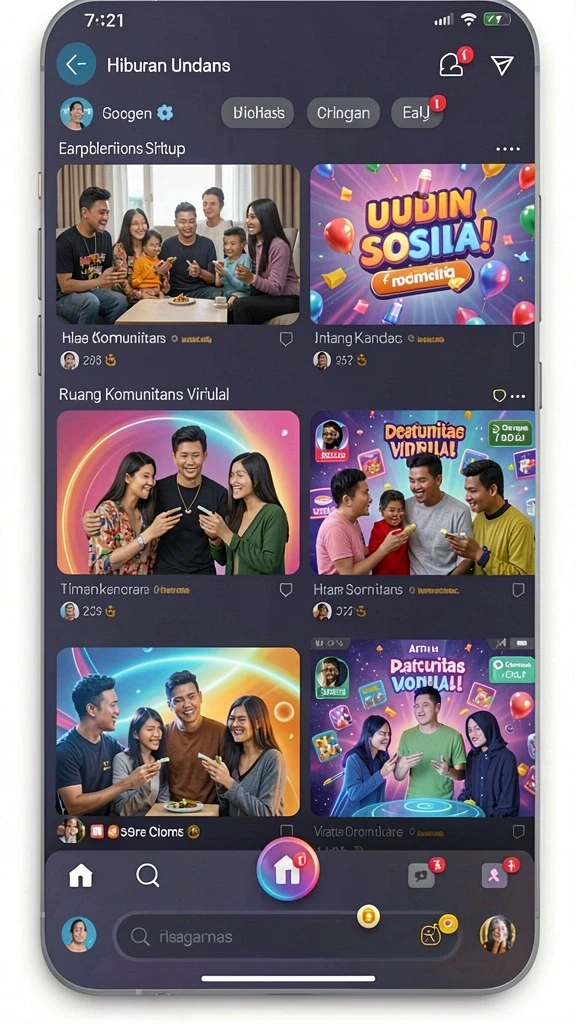Open direct messages via the paper plane icon
Screen dimensions: 576x1024
pos(502,65)
